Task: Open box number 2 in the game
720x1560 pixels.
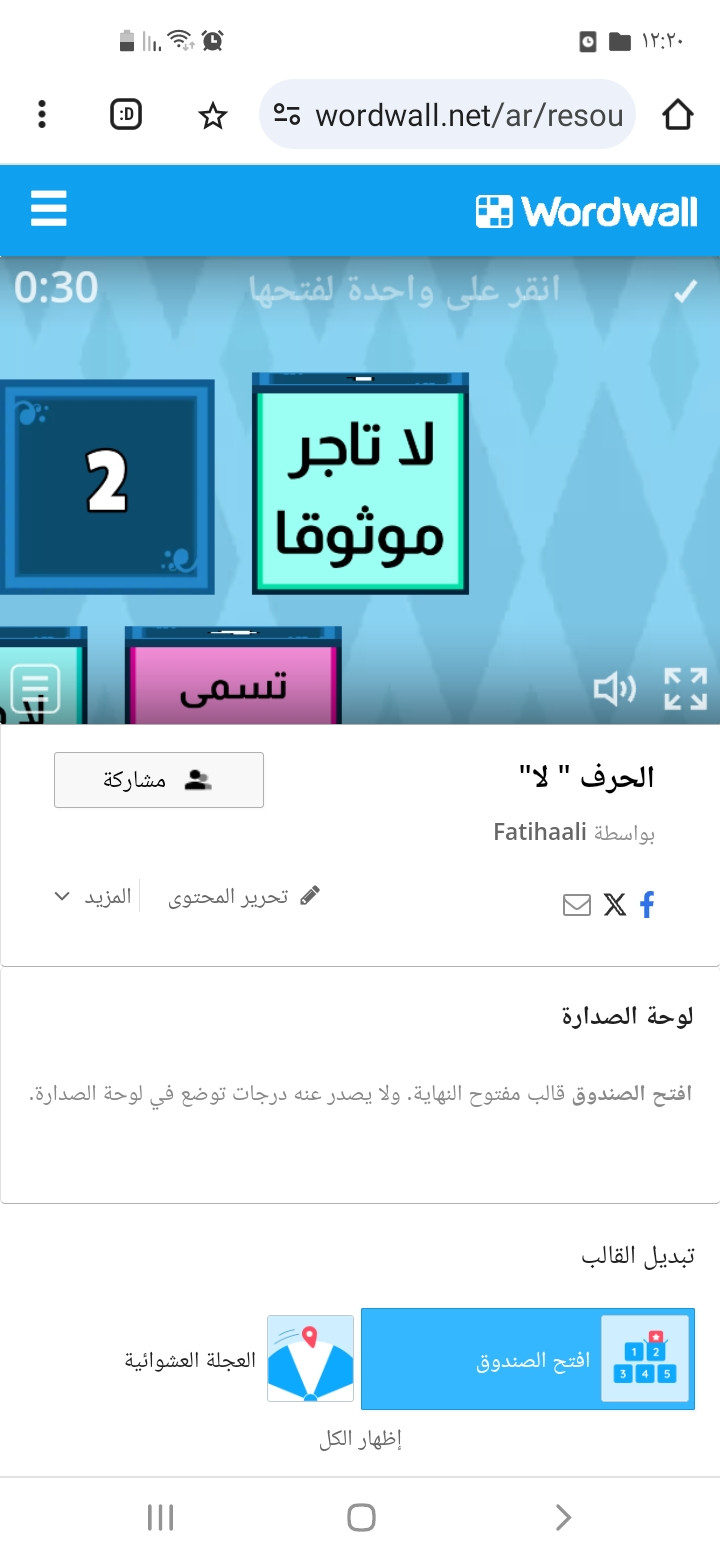Action: click(106, 486)
